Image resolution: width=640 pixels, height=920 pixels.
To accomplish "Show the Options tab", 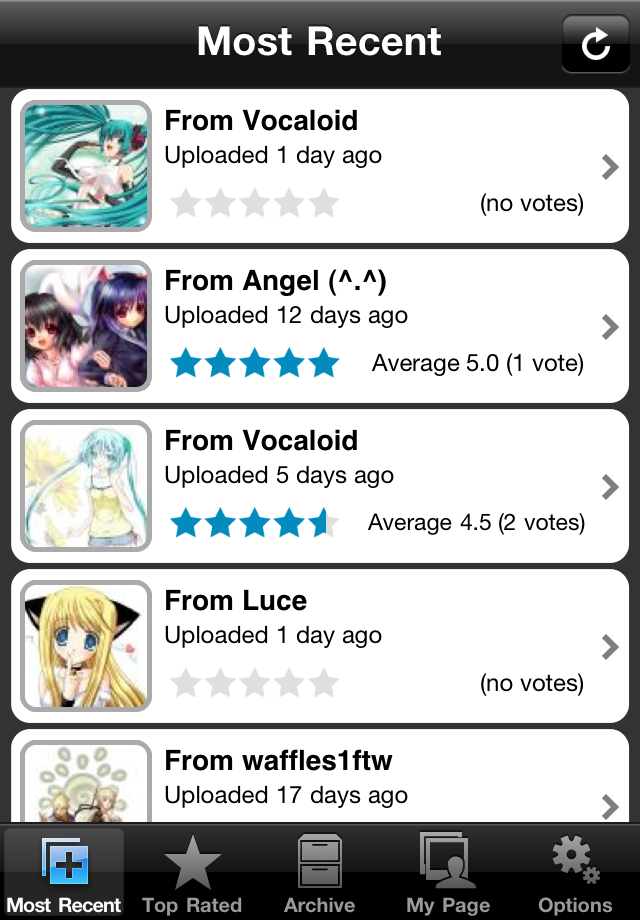I will pos(575,872).
